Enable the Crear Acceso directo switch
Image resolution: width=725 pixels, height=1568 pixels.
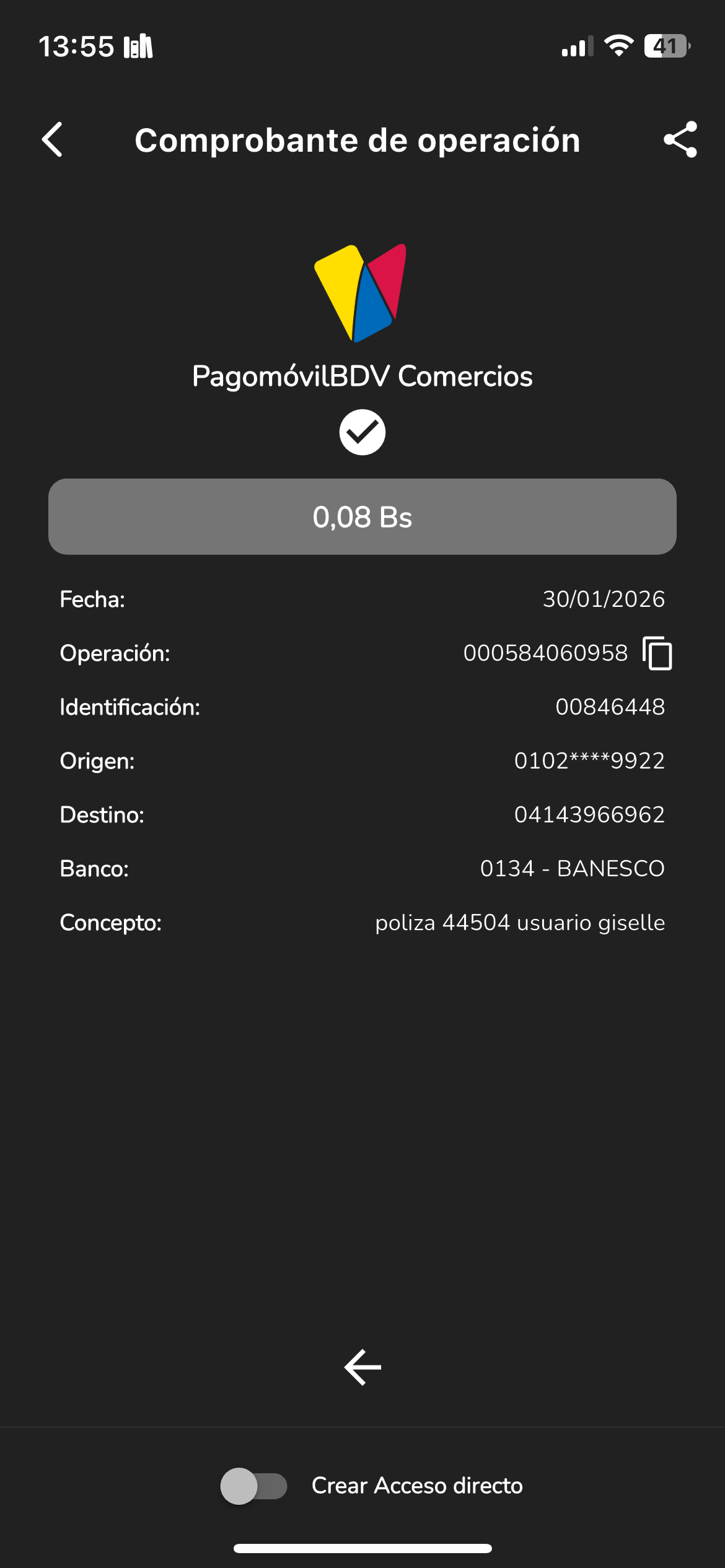254,1486
